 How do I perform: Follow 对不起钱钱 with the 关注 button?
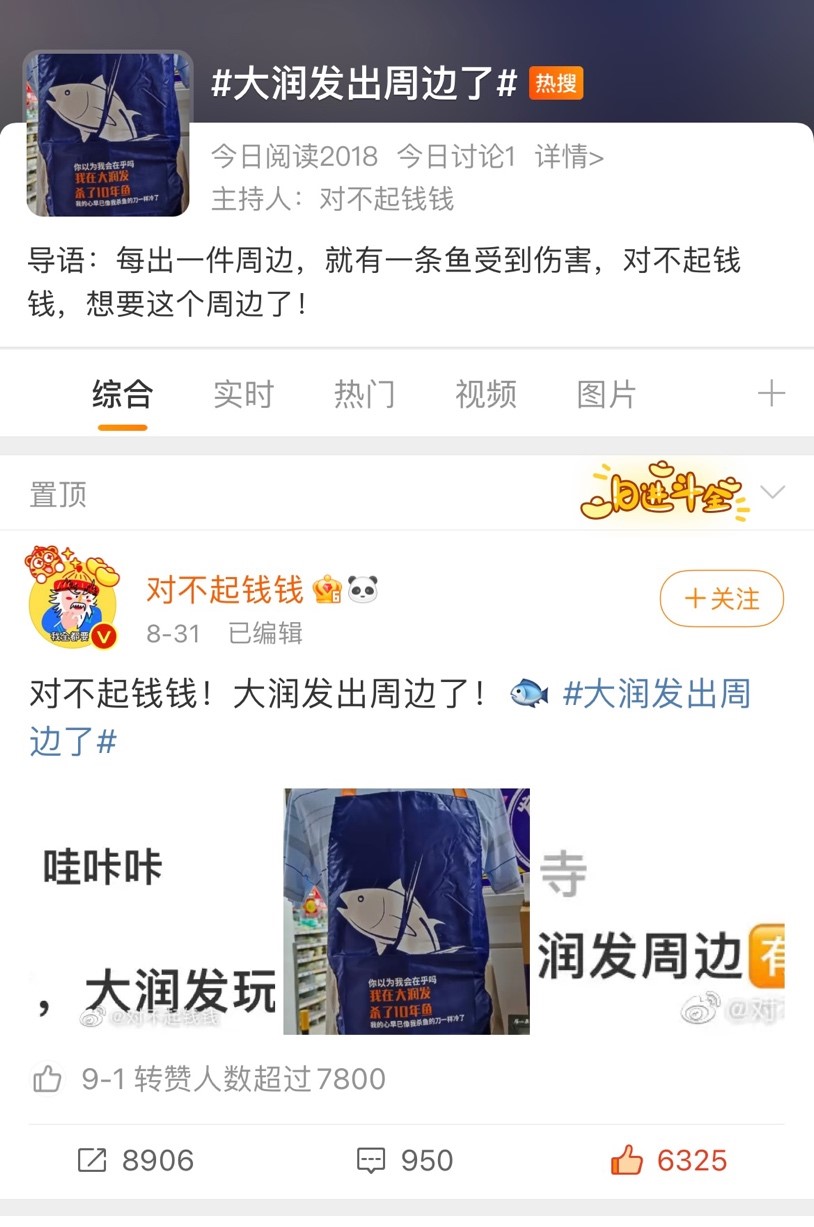(721, 599)
